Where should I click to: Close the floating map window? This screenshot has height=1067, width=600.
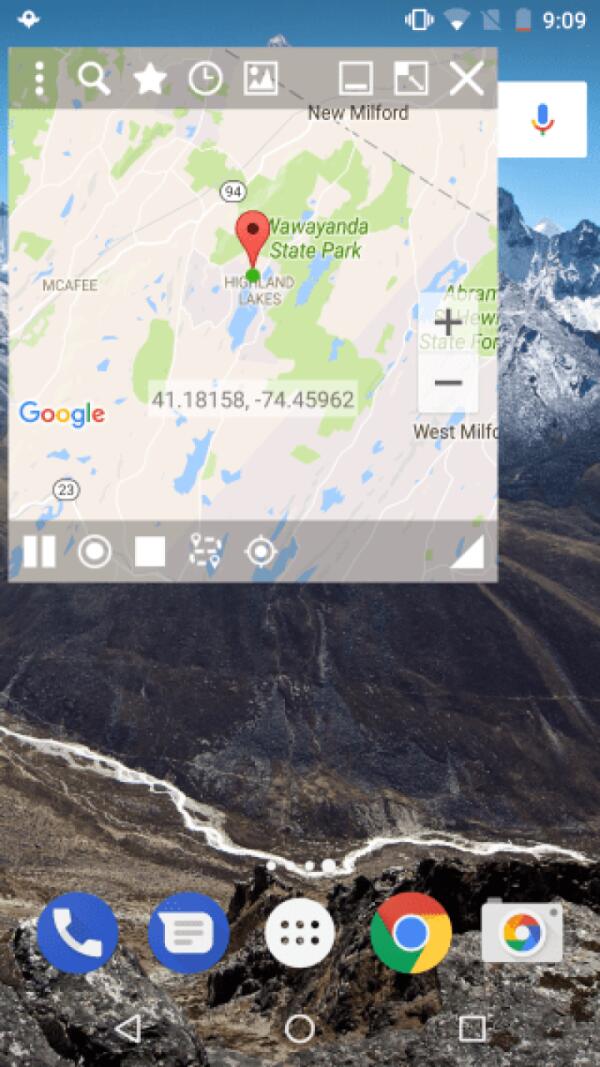pyautogui.click(x=466, y=78)
